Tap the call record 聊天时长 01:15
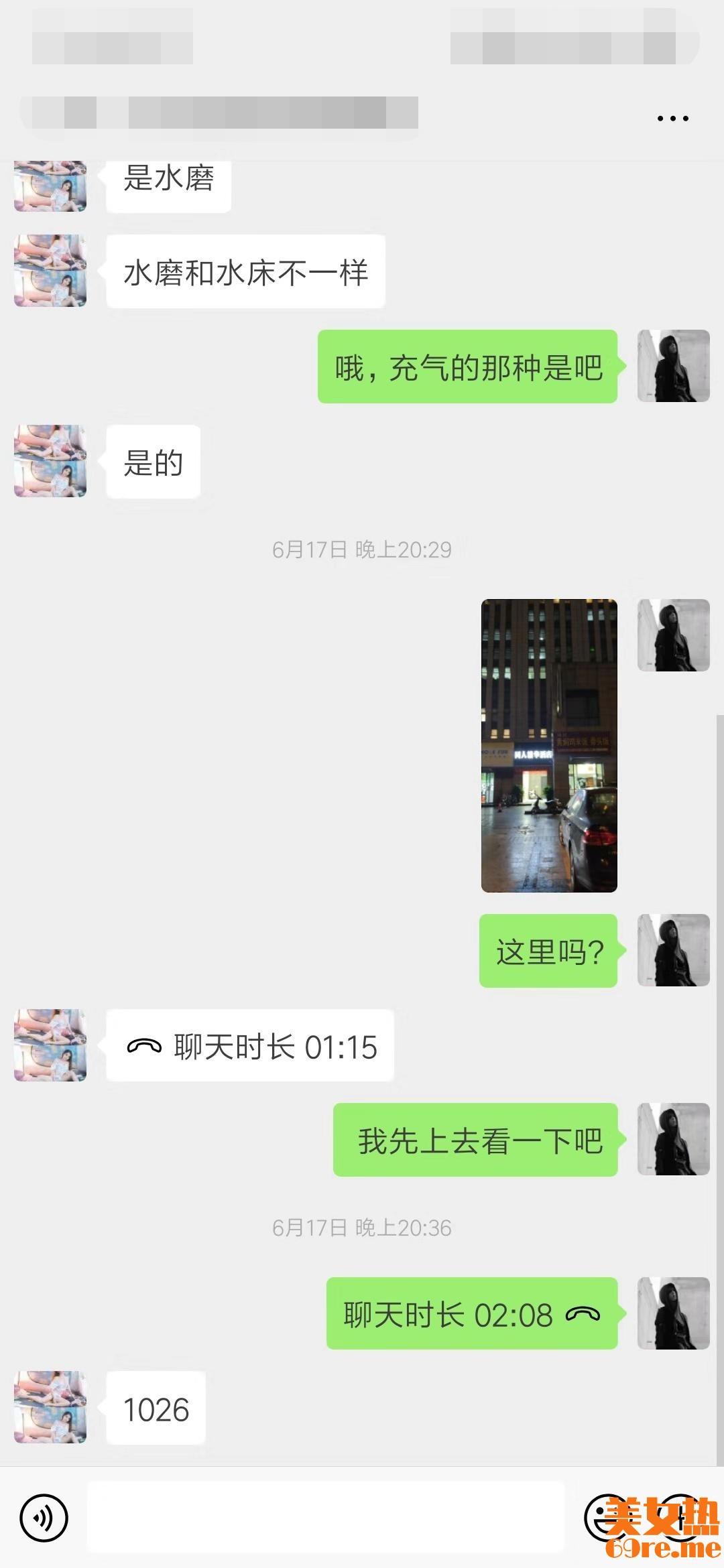 click(250, 1045)
